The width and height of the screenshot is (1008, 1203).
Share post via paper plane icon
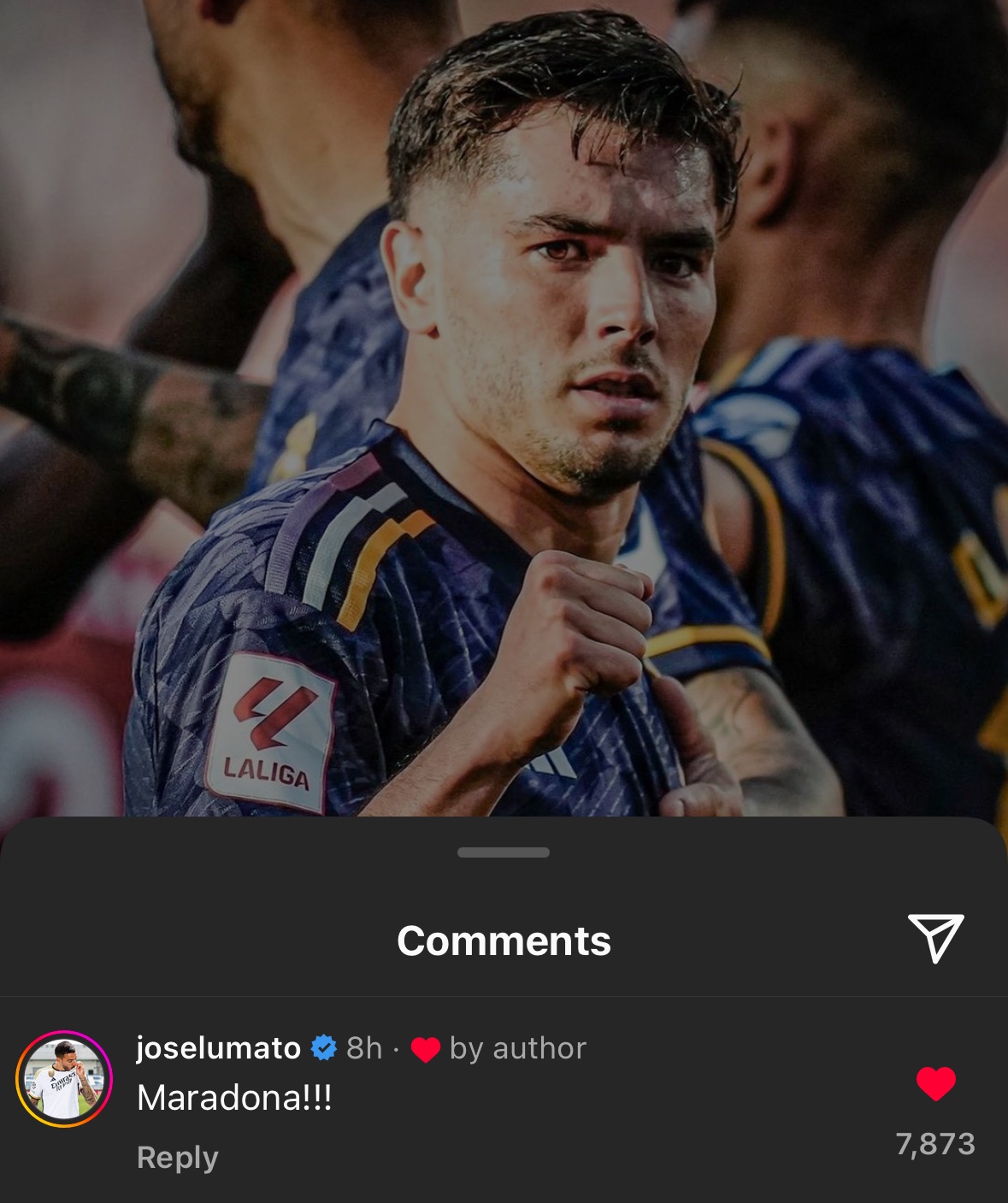tap(935, 938)
